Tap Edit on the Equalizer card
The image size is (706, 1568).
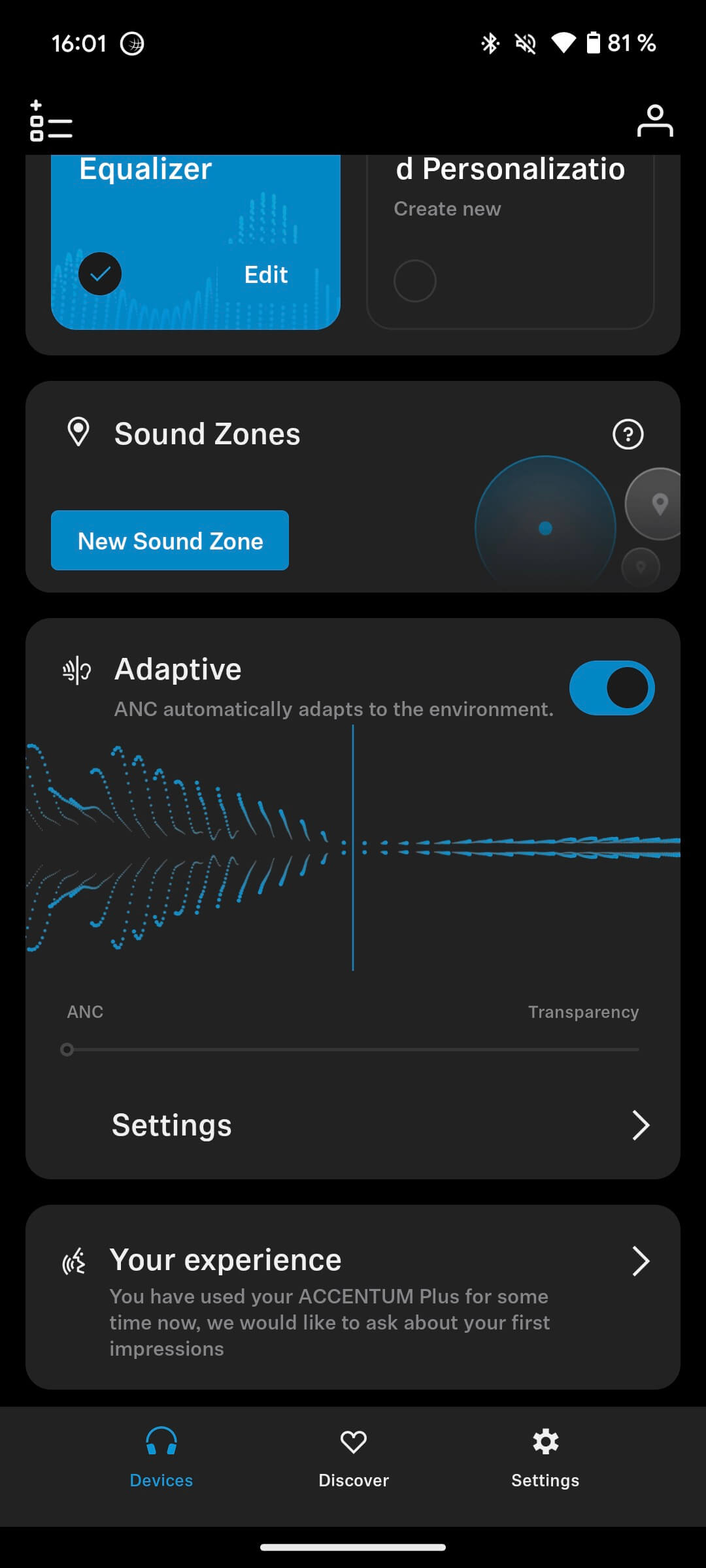[265, 274]
